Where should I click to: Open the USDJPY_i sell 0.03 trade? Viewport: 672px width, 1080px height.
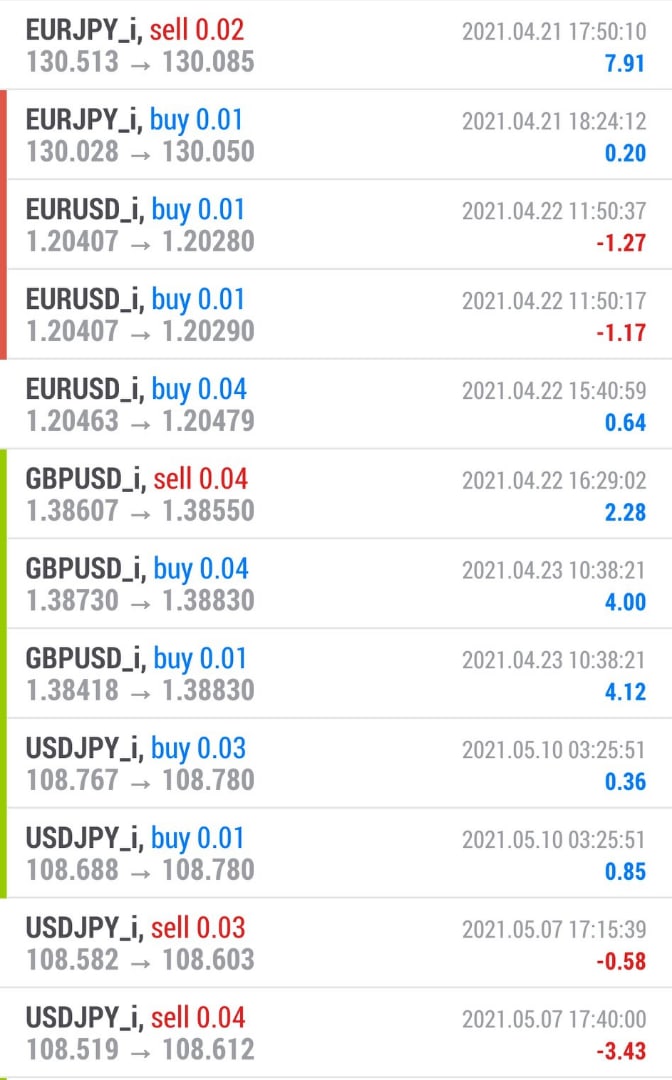tap(336, 943)
